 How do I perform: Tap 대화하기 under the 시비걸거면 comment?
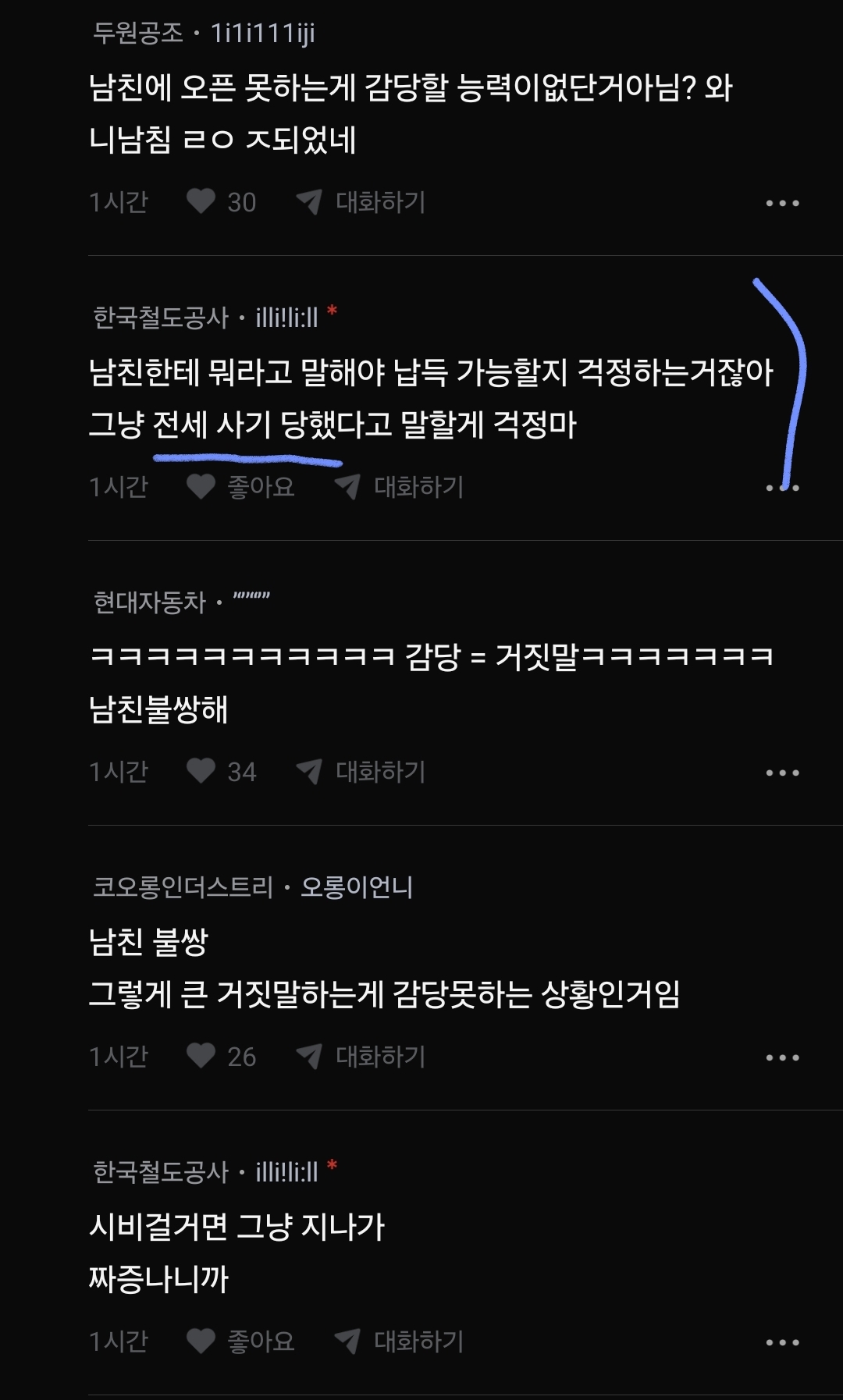coord(400,1341)
